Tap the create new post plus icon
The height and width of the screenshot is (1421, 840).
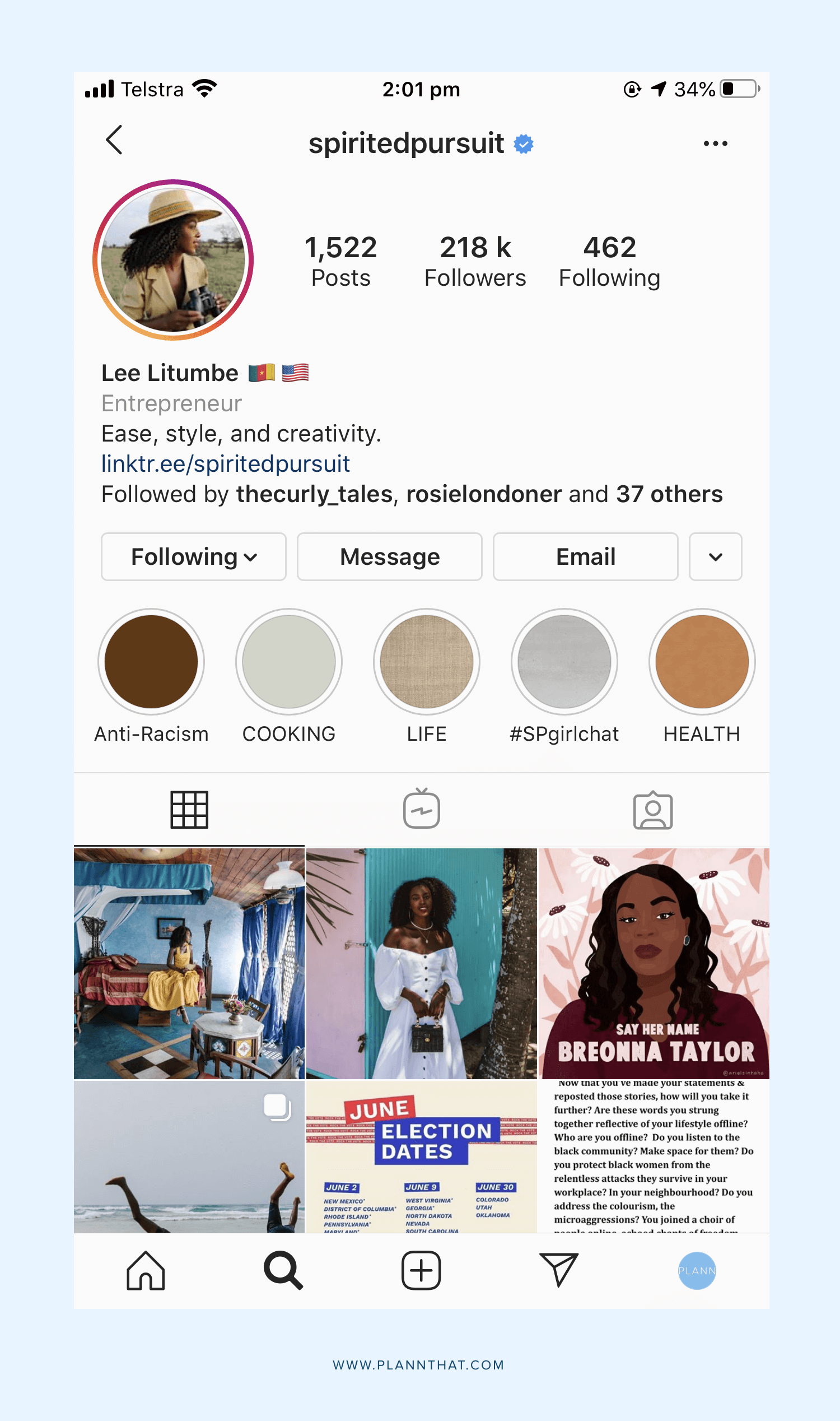coord(420,1271)
